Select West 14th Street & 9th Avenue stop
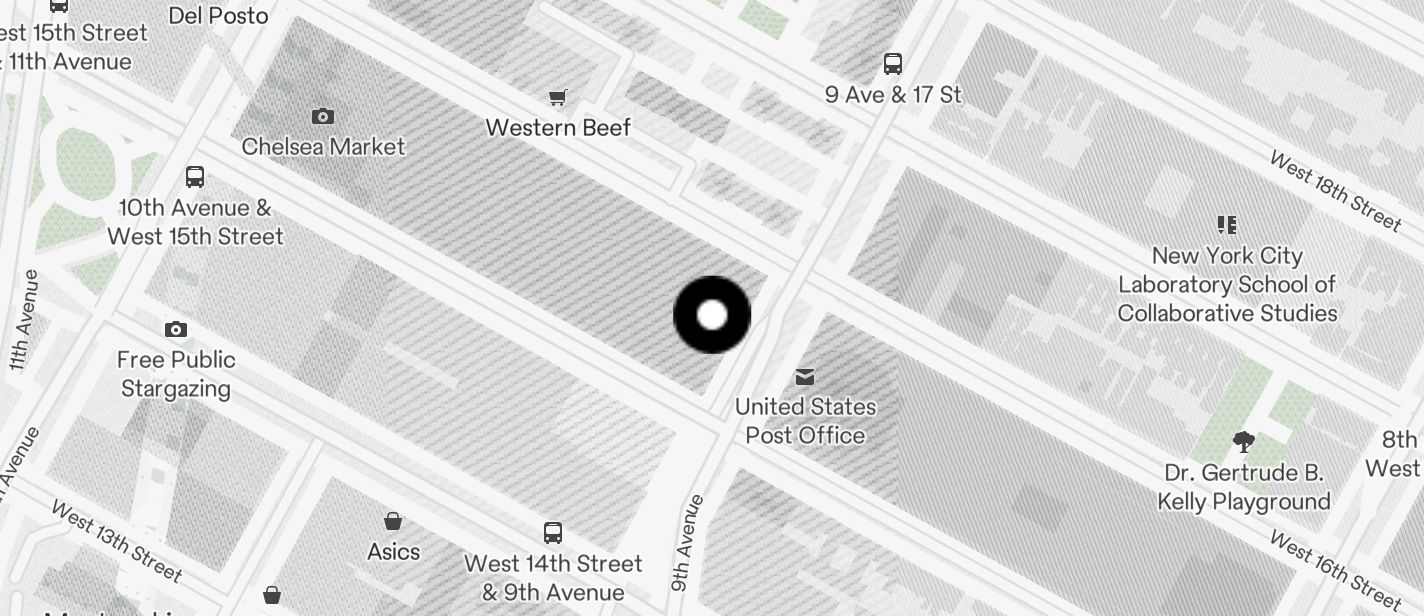 click(x=553, y=533)
